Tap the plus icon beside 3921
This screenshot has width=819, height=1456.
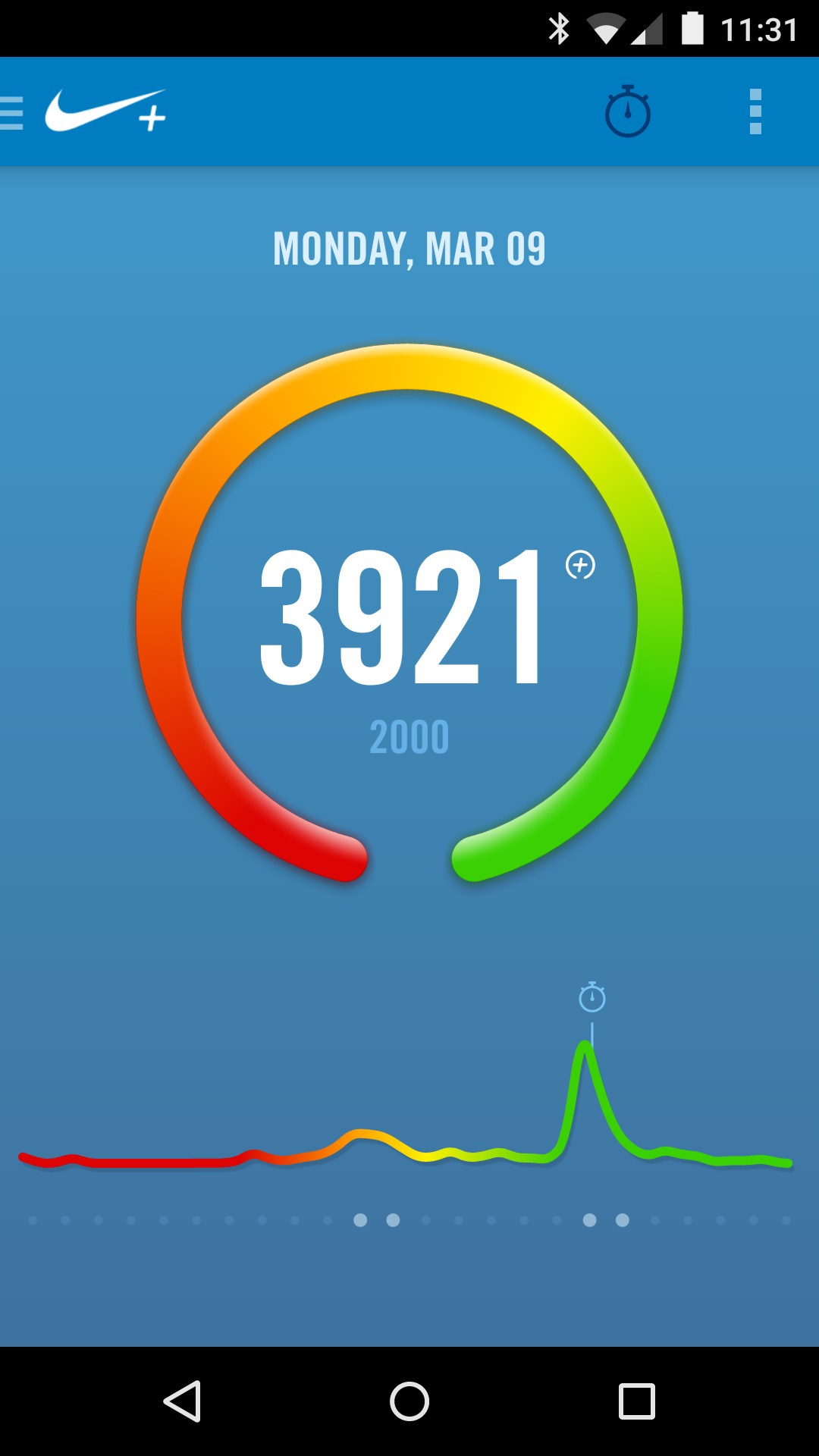581,565
